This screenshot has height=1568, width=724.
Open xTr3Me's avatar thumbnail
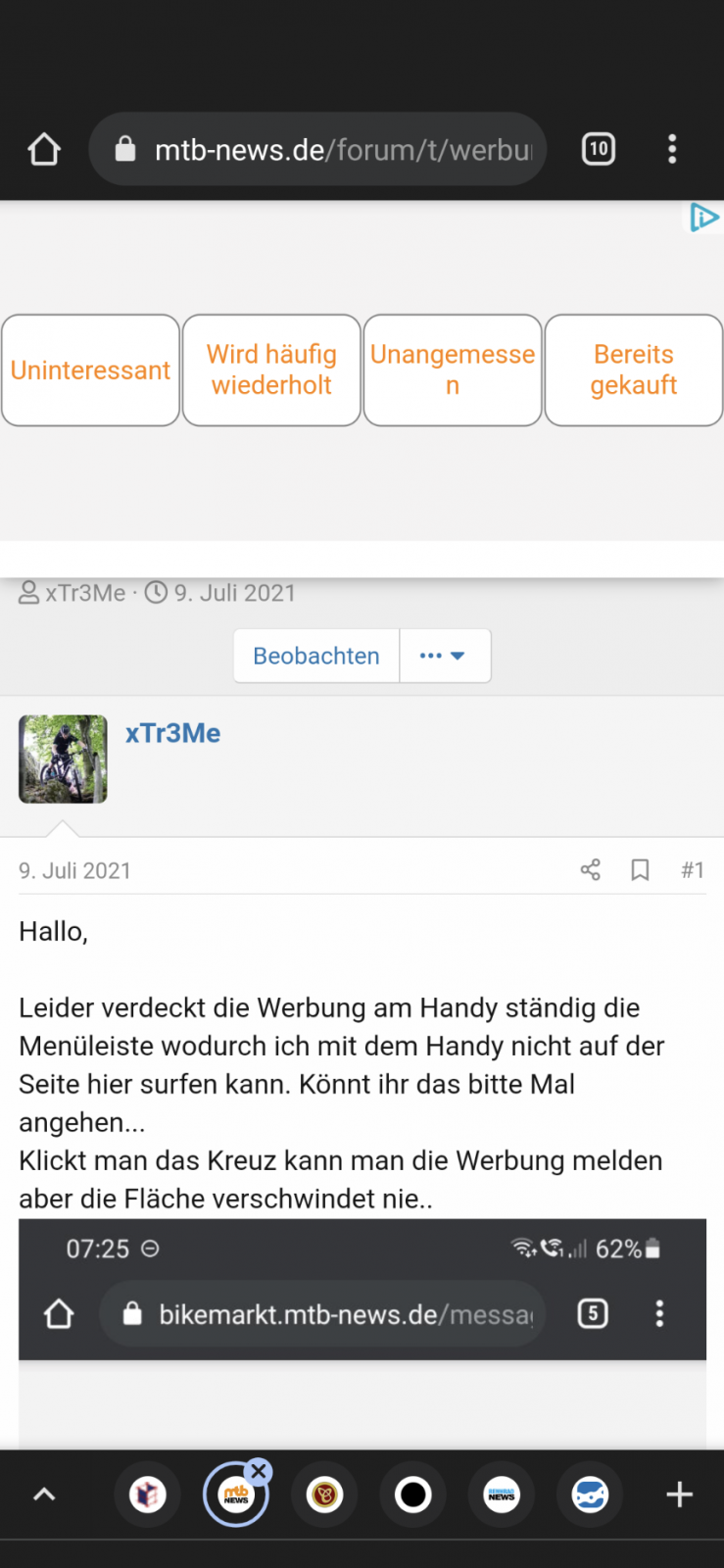point(62,759)
